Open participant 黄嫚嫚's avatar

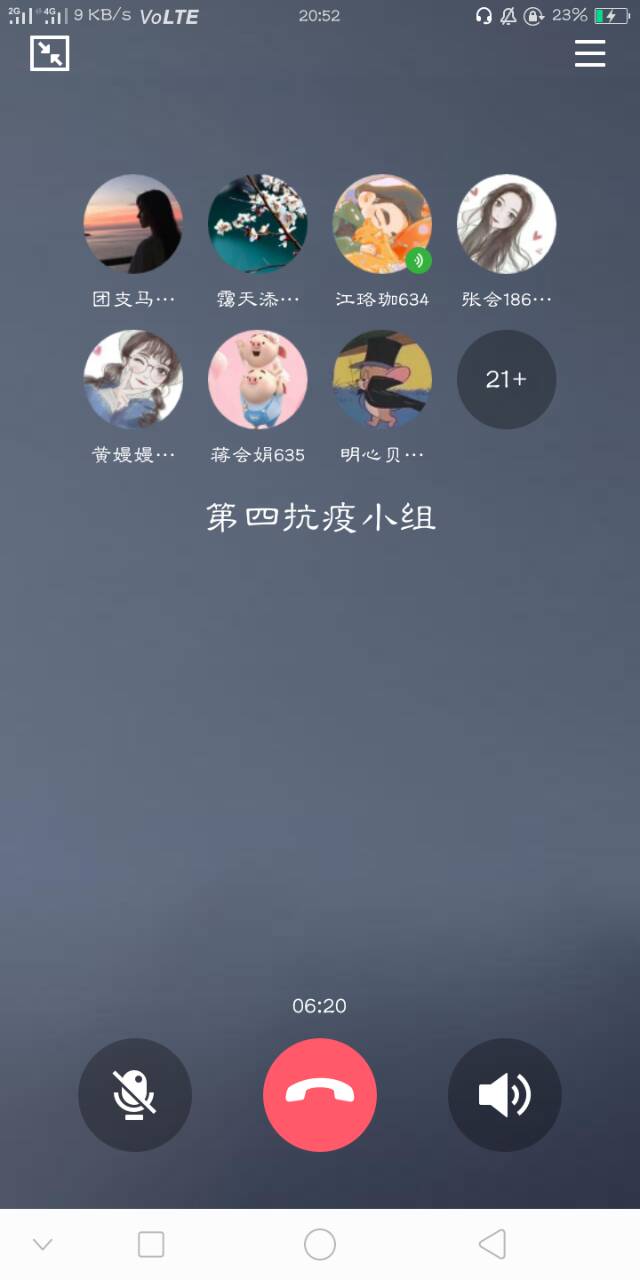(133, 379)
